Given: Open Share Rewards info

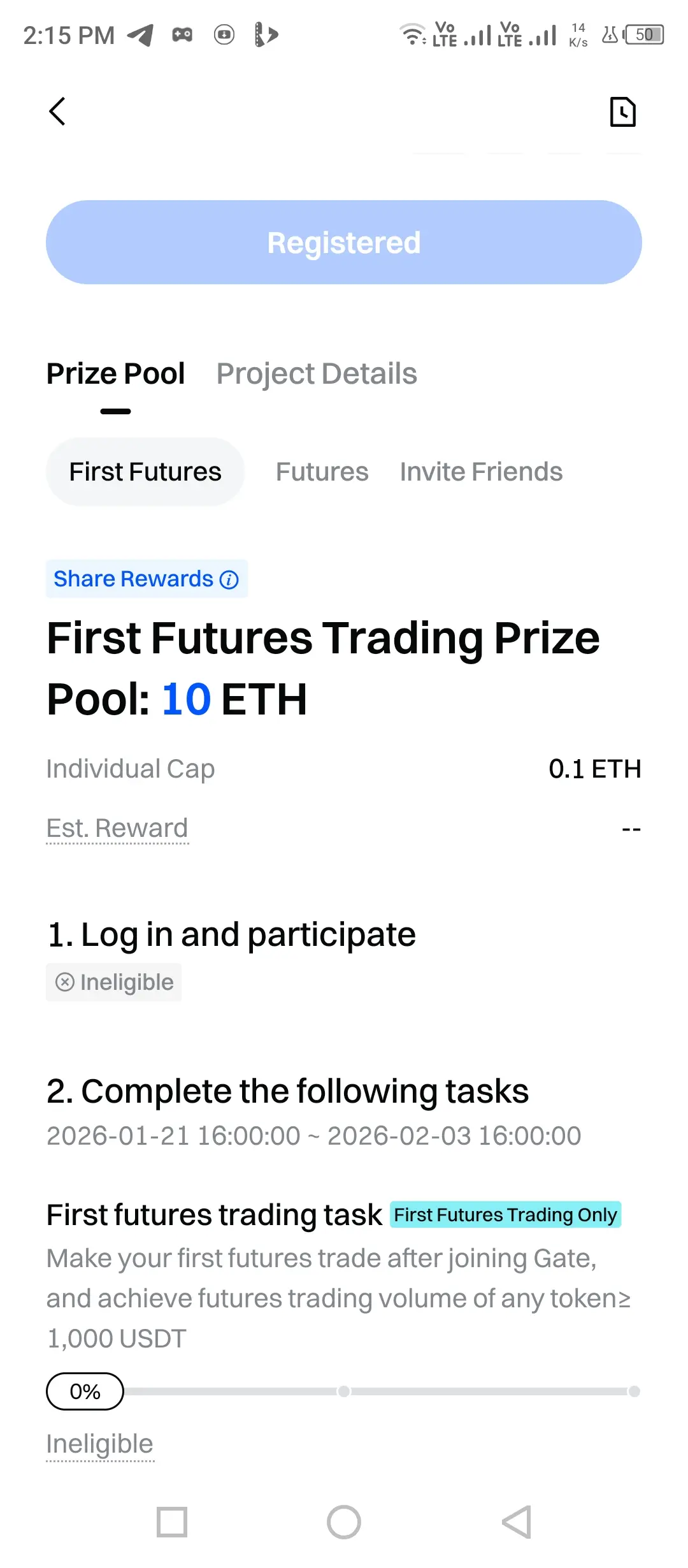Looking at the screenshot, I should point(147,579).
